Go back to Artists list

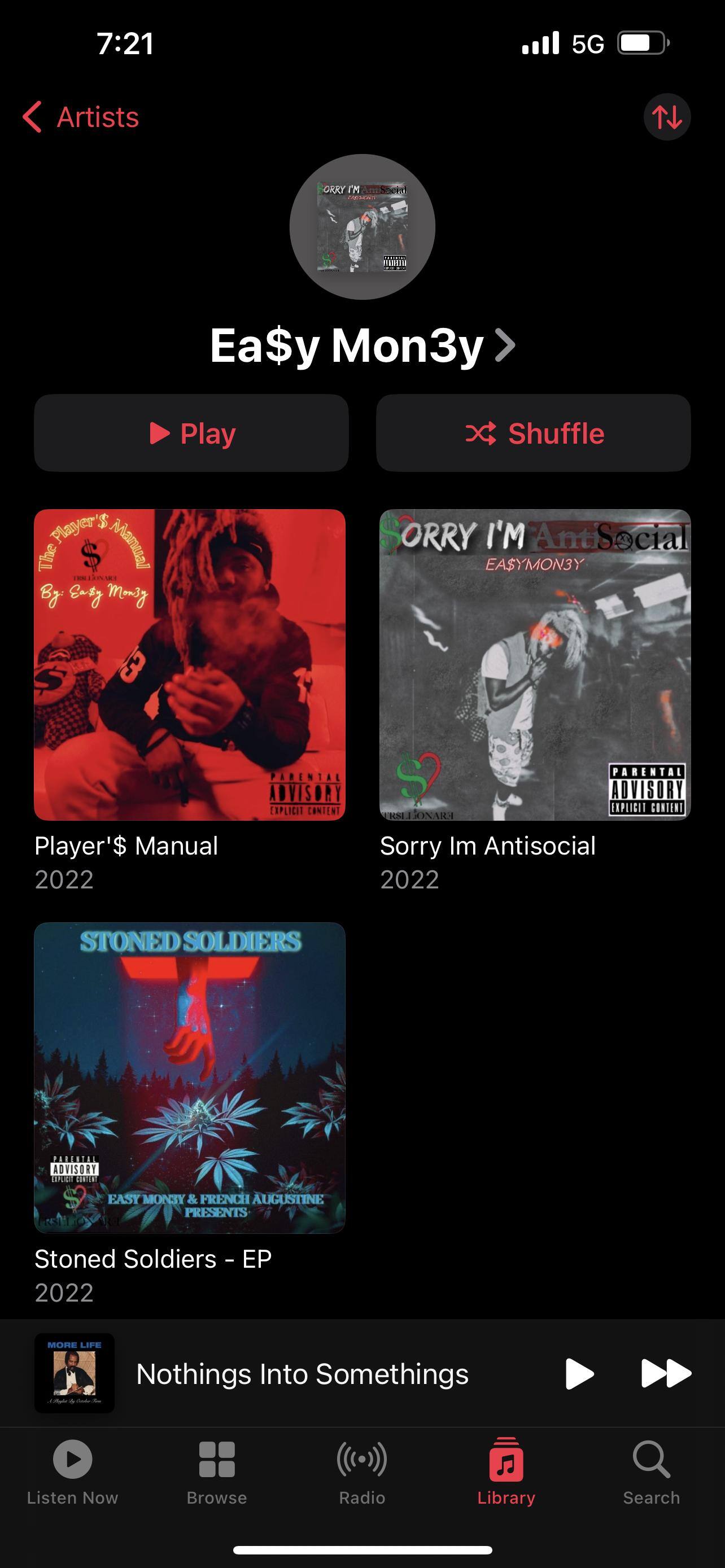coord(81,117)
